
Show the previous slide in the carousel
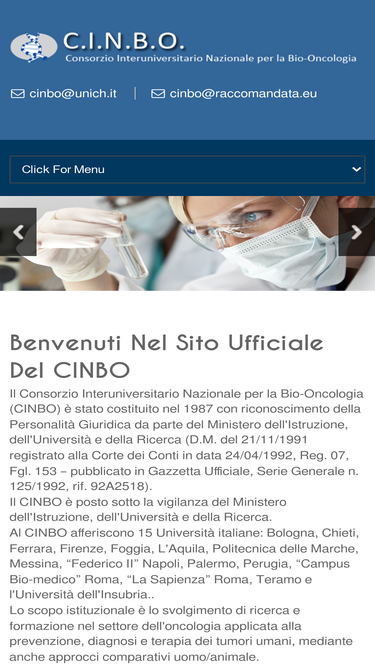pyautogui.click(x=18, y=232)
